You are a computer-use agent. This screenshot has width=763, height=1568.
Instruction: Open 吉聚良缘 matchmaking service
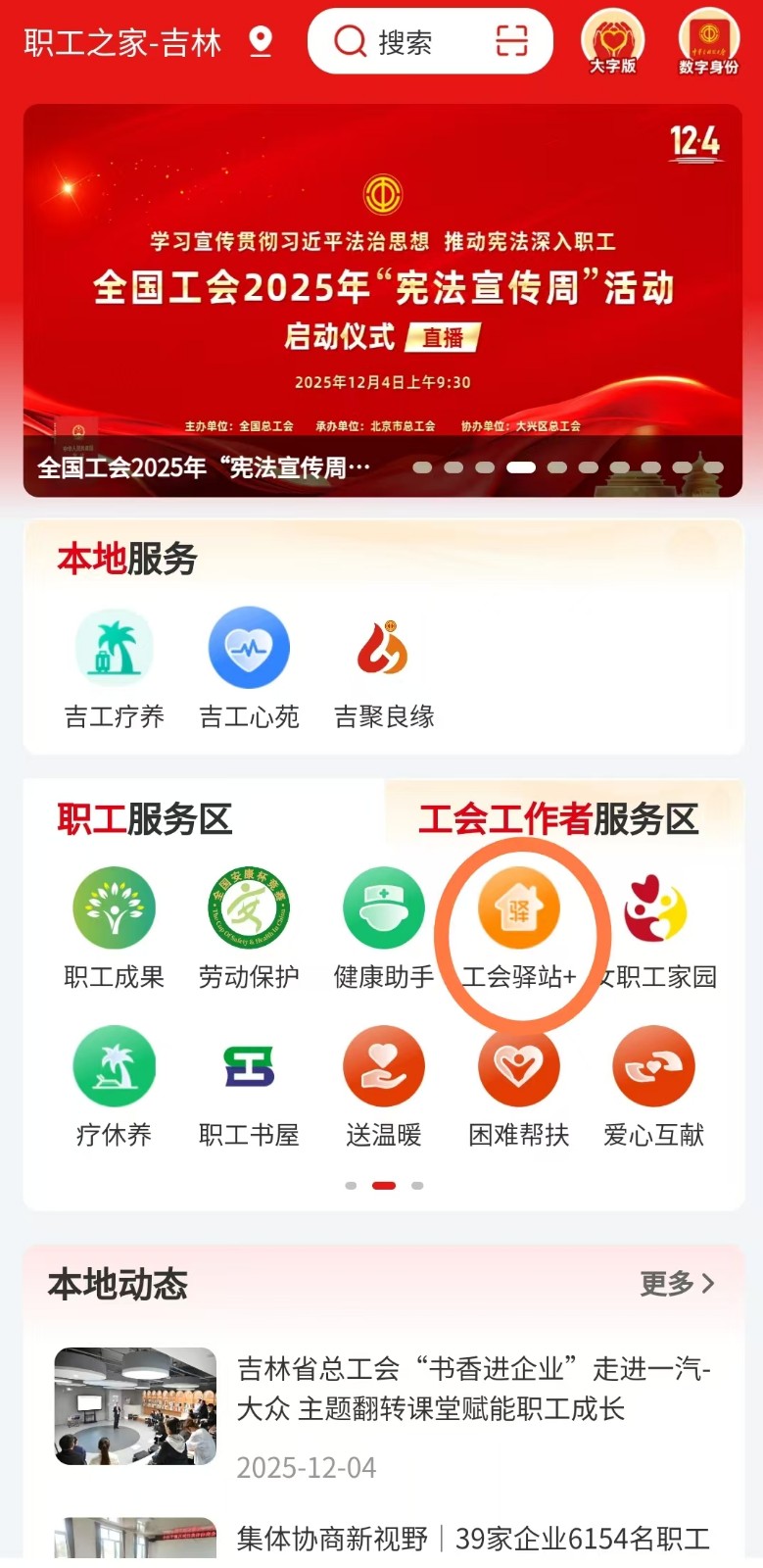(383, 647)
